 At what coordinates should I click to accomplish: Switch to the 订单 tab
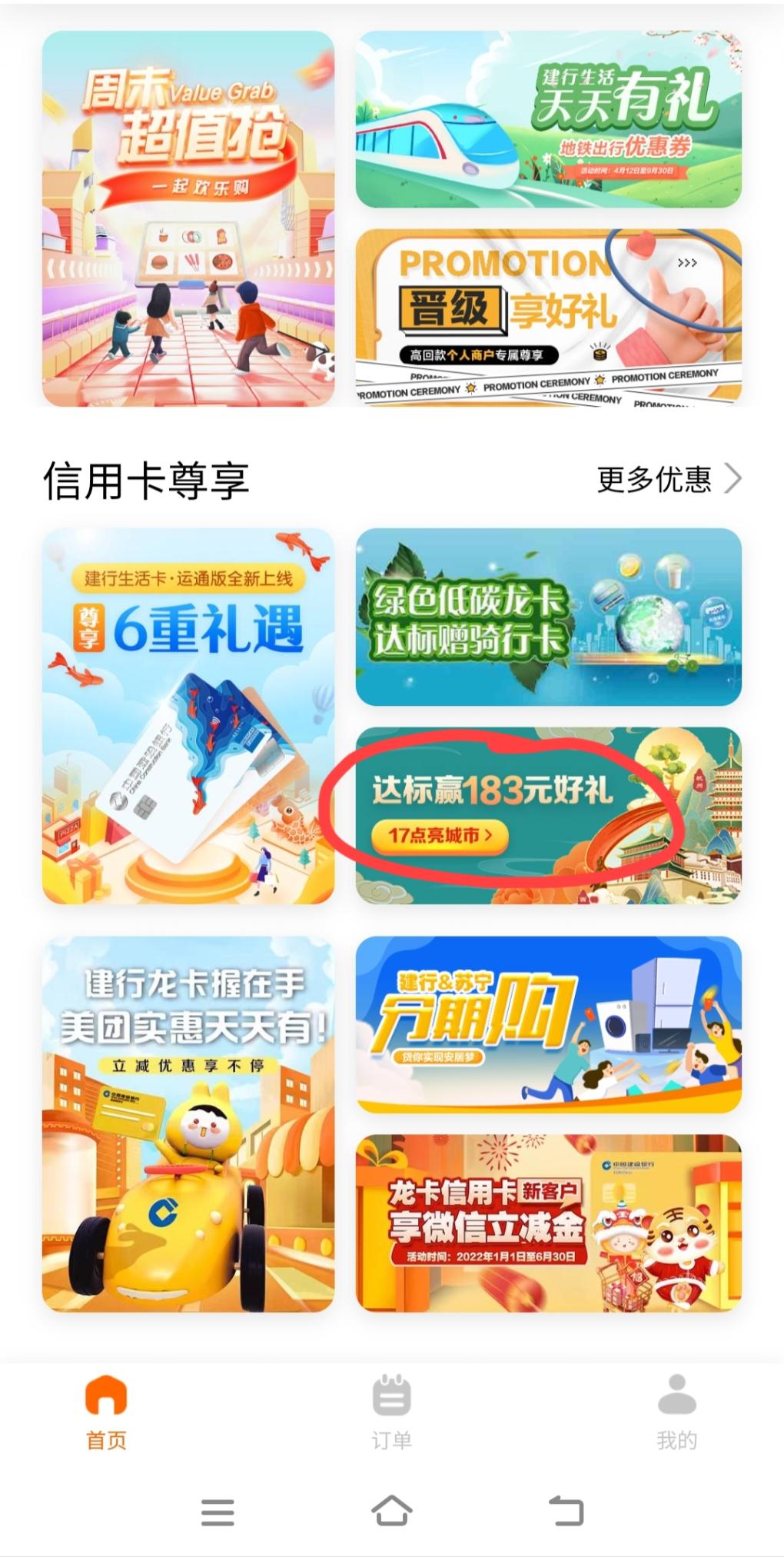(392, 1413)
